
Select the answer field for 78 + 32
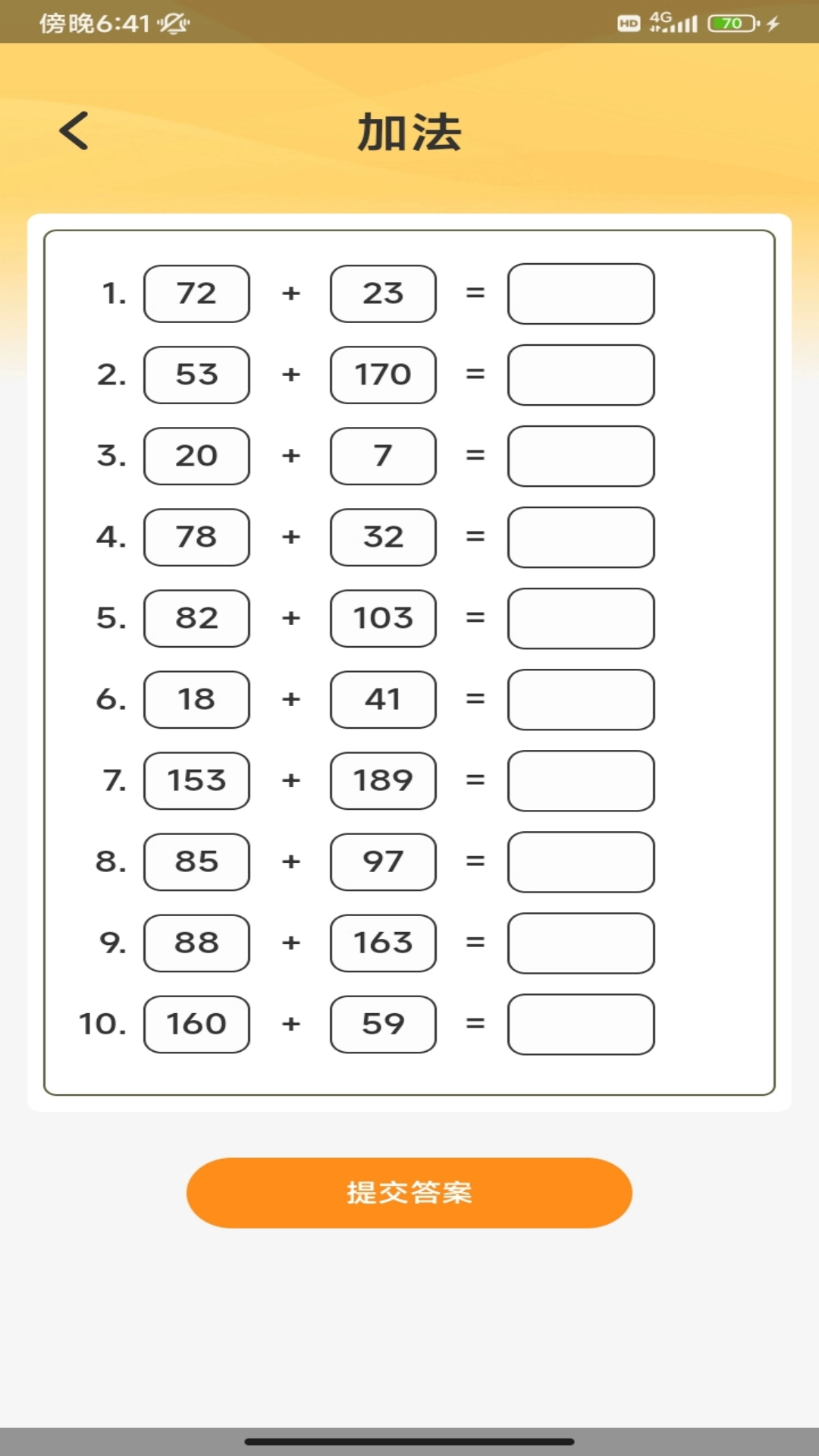point(581,537)
